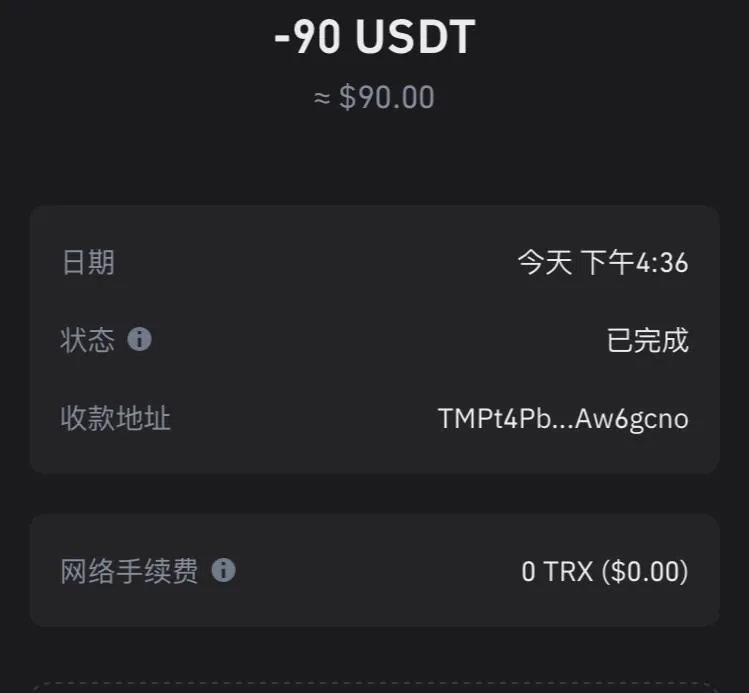Tap the 收款地址 TMPt4Pb...Aw6gcno
The width and height of the screenshot is (749, 693).
click(x=563, y=418)
